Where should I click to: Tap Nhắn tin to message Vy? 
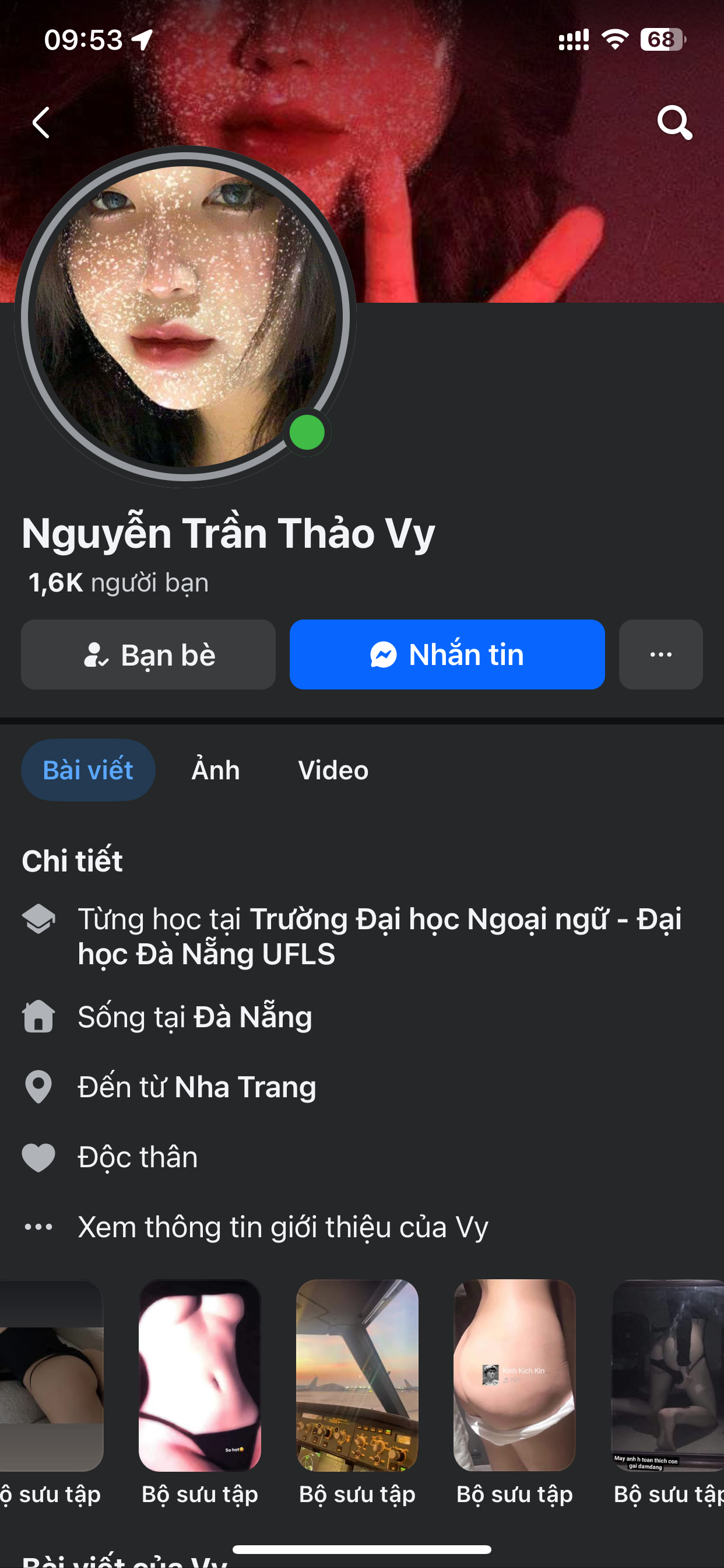click(447, 654)
